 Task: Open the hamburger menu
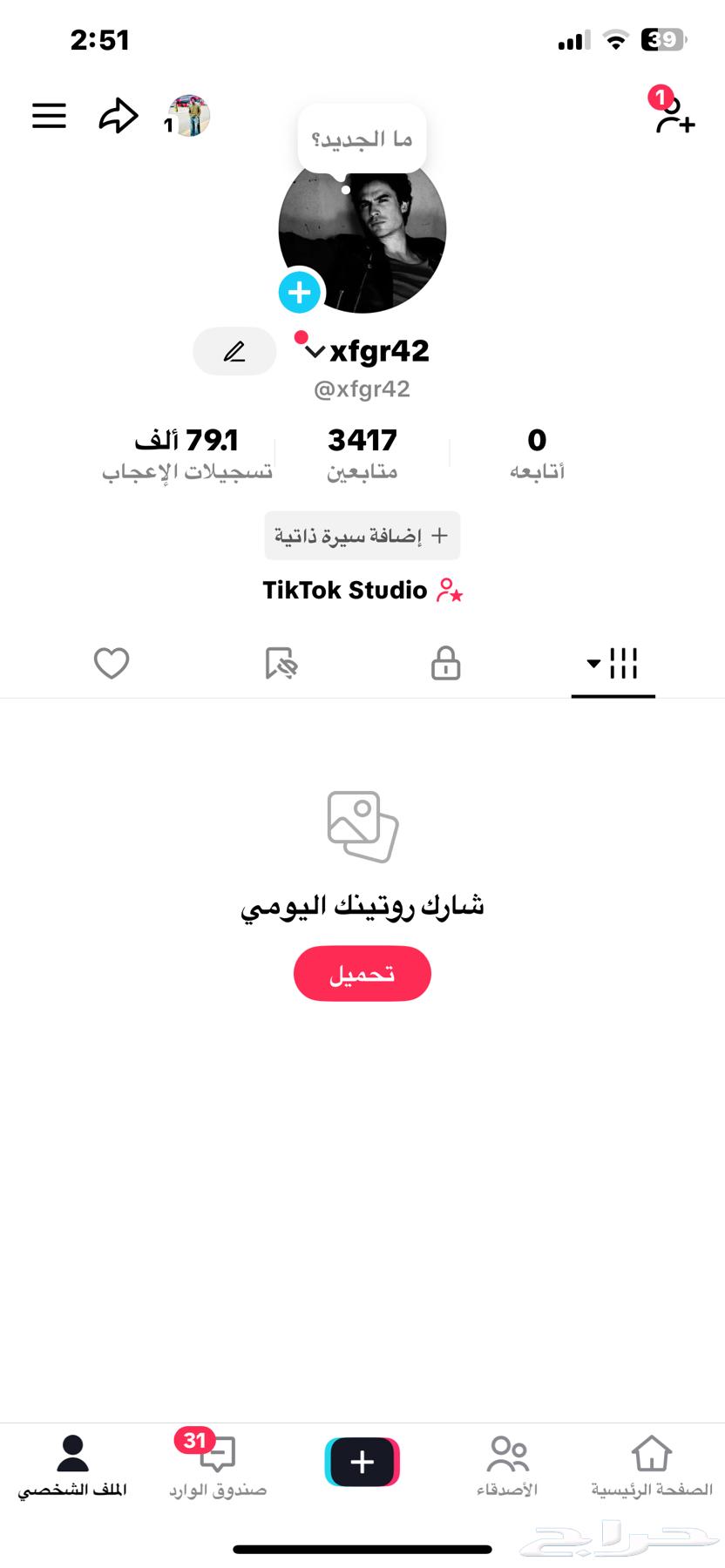point(49,115)
